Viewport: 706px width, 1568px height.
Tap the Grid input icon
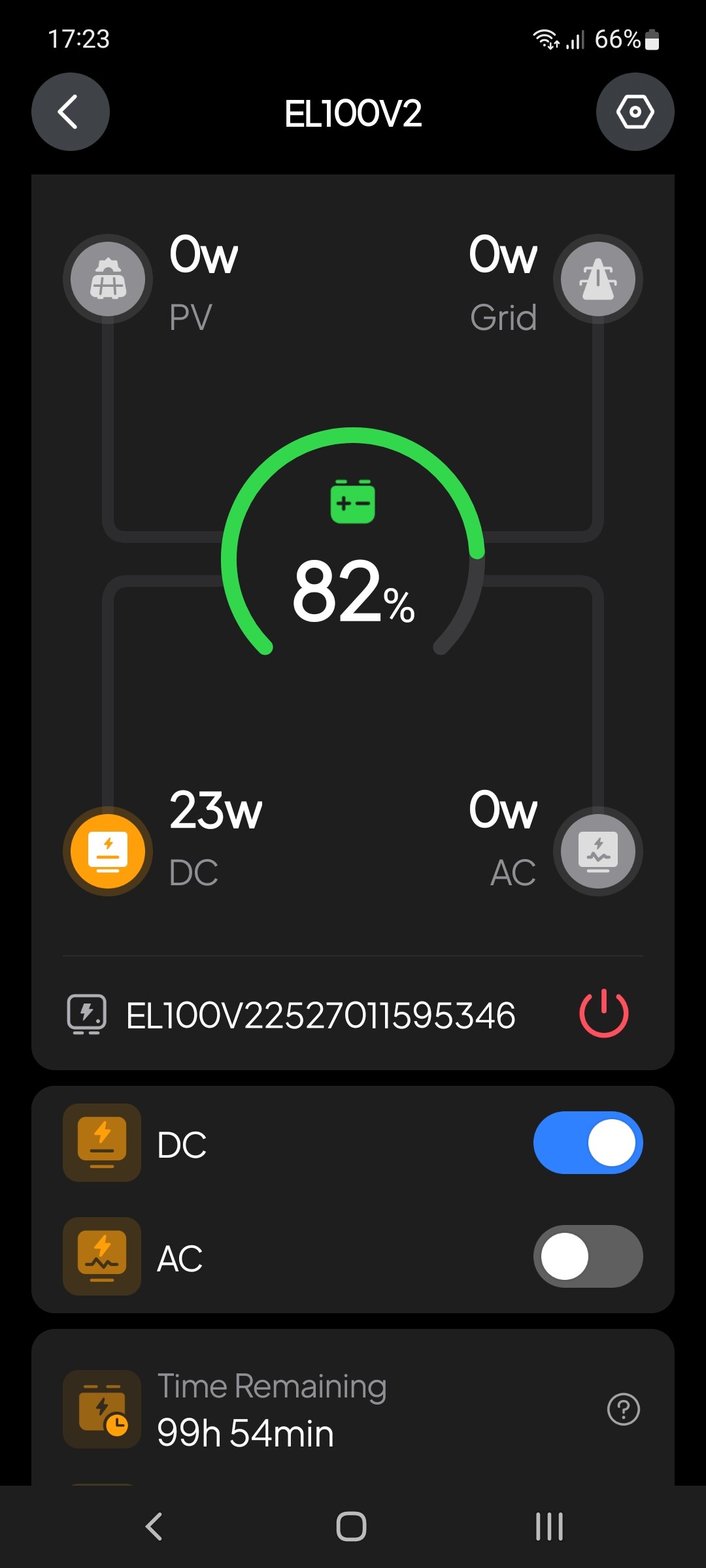click(x=597, y=279)
